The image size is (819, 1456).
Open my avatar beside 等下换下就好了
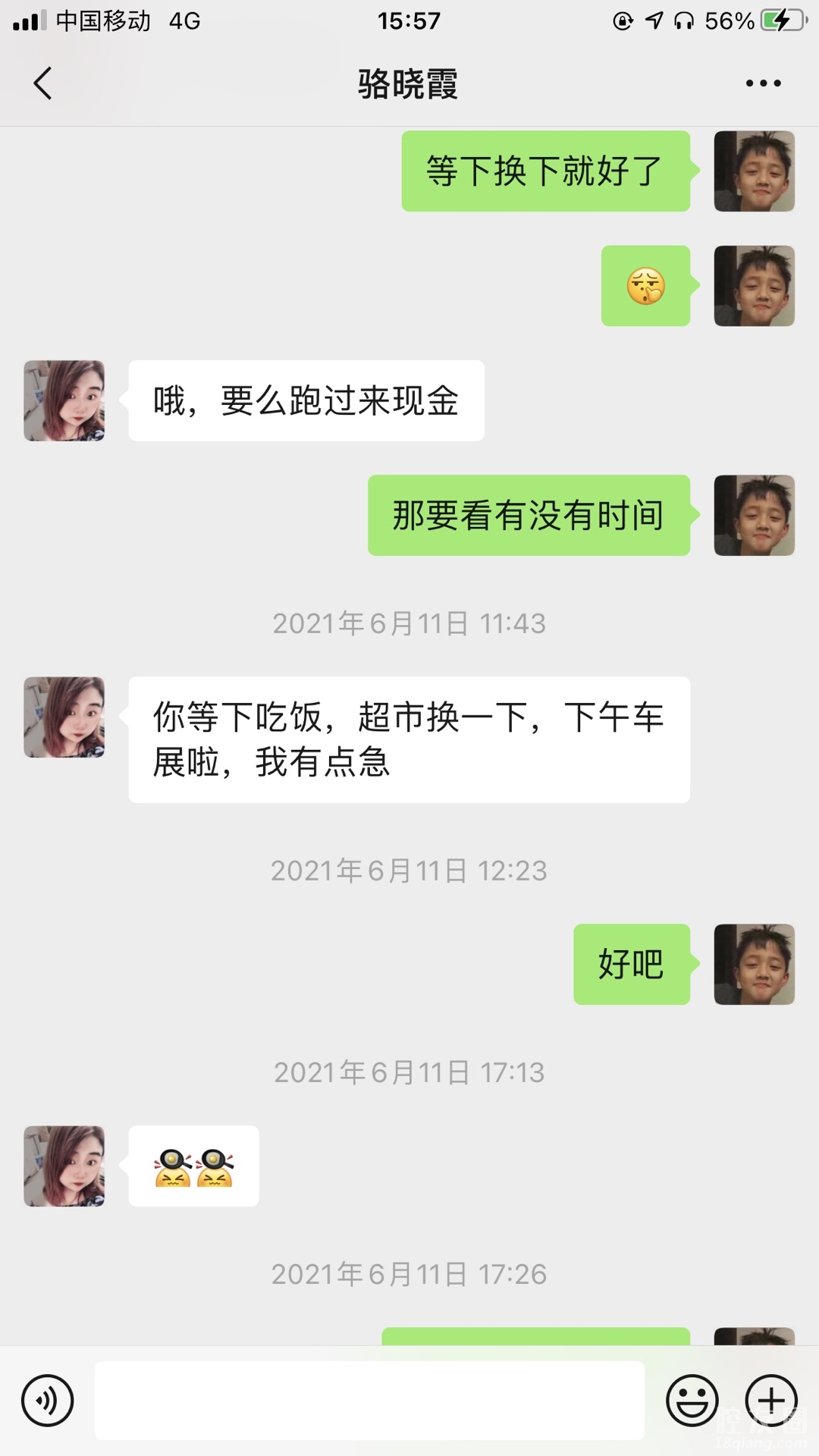click(754, 171)
